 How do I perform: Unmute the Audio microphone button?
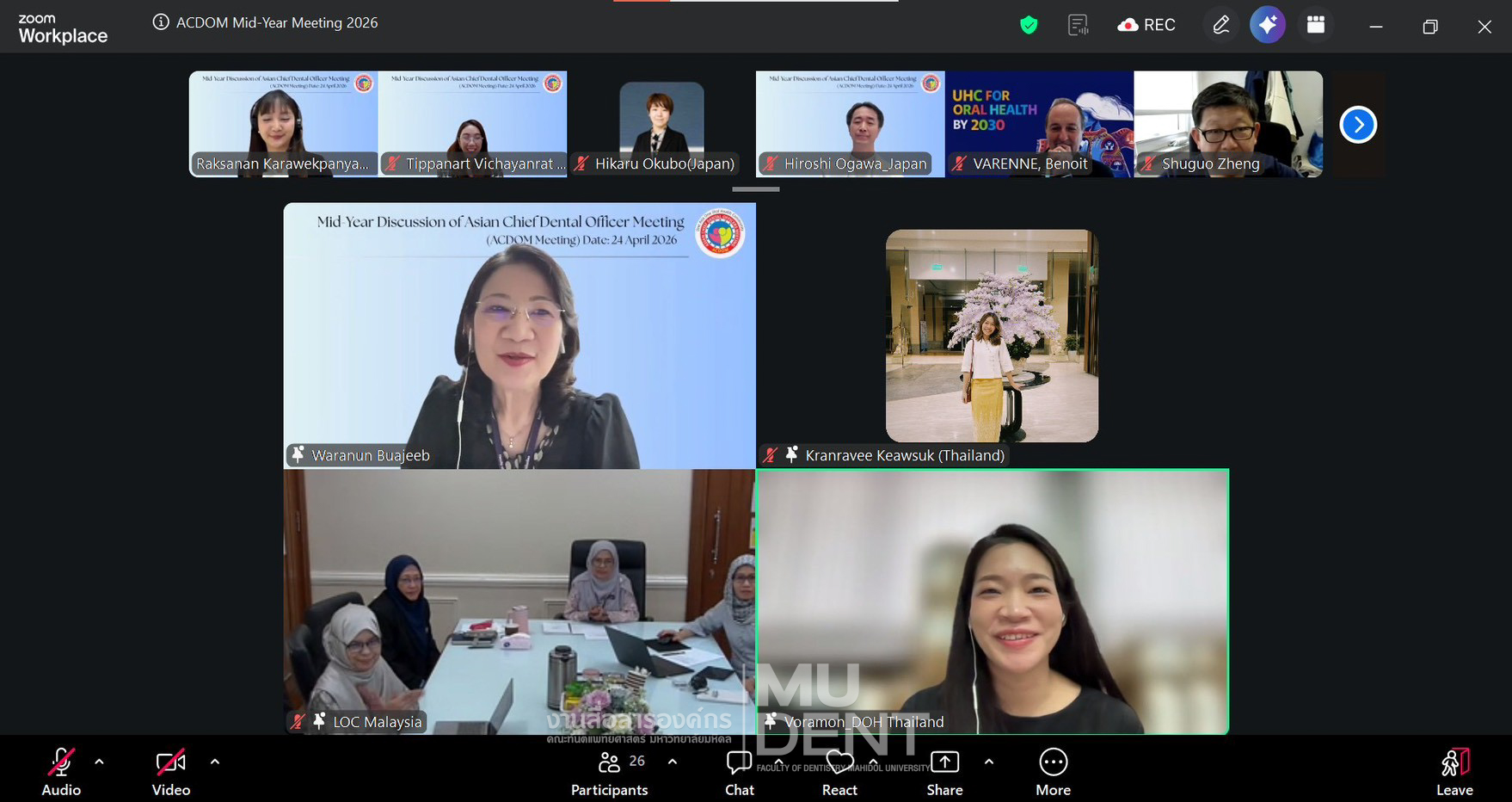[61, 771]
